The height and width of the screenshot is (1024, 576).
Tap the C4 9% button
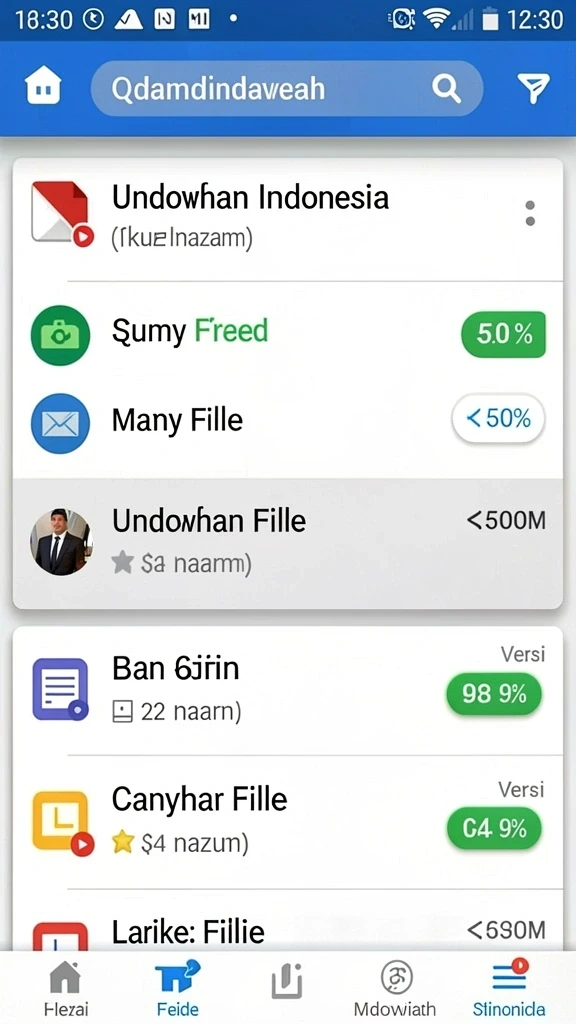click(494, 829)
